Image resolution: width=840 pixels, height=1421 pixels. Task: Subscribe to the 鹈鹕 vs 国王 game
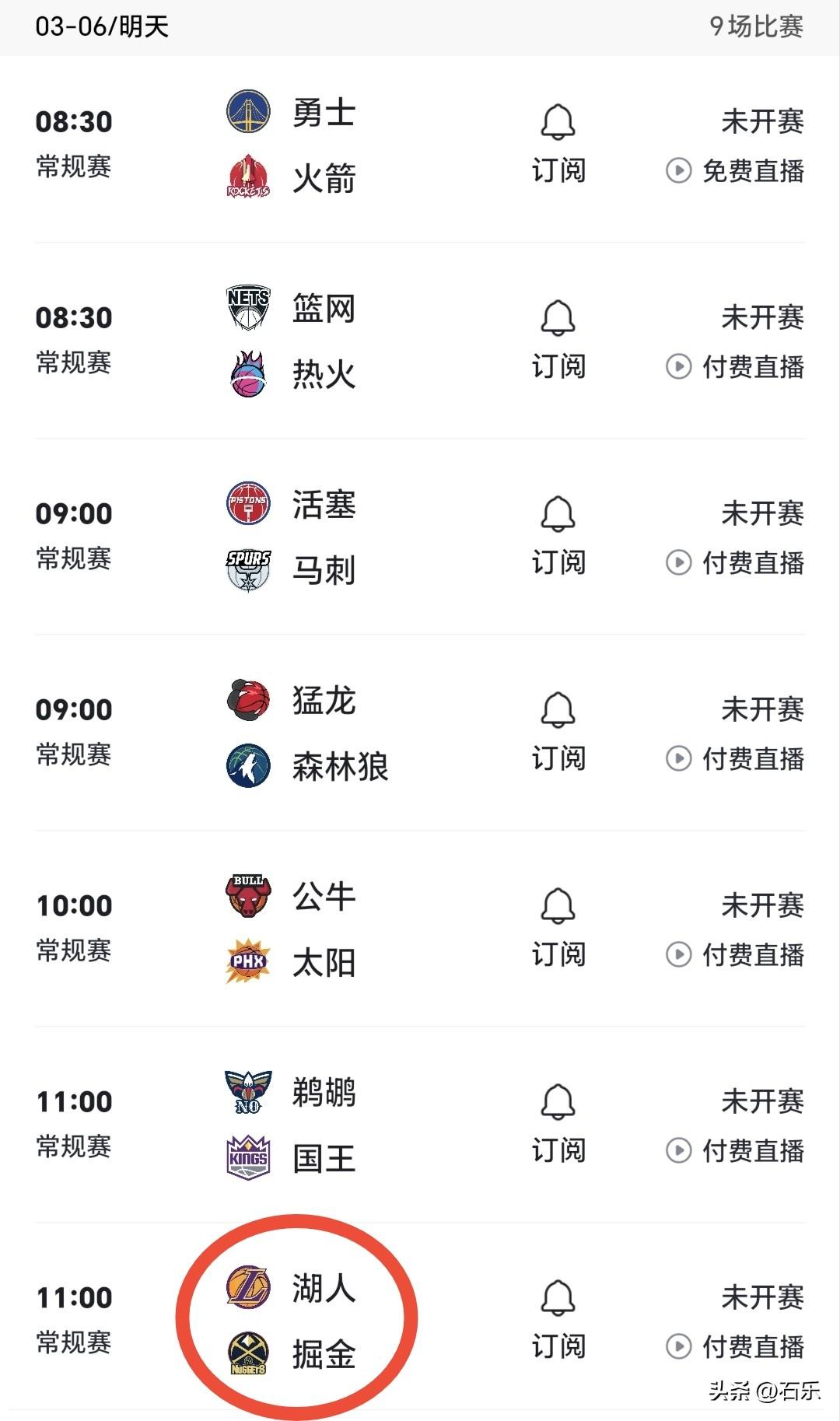[x=558, y=1125]
